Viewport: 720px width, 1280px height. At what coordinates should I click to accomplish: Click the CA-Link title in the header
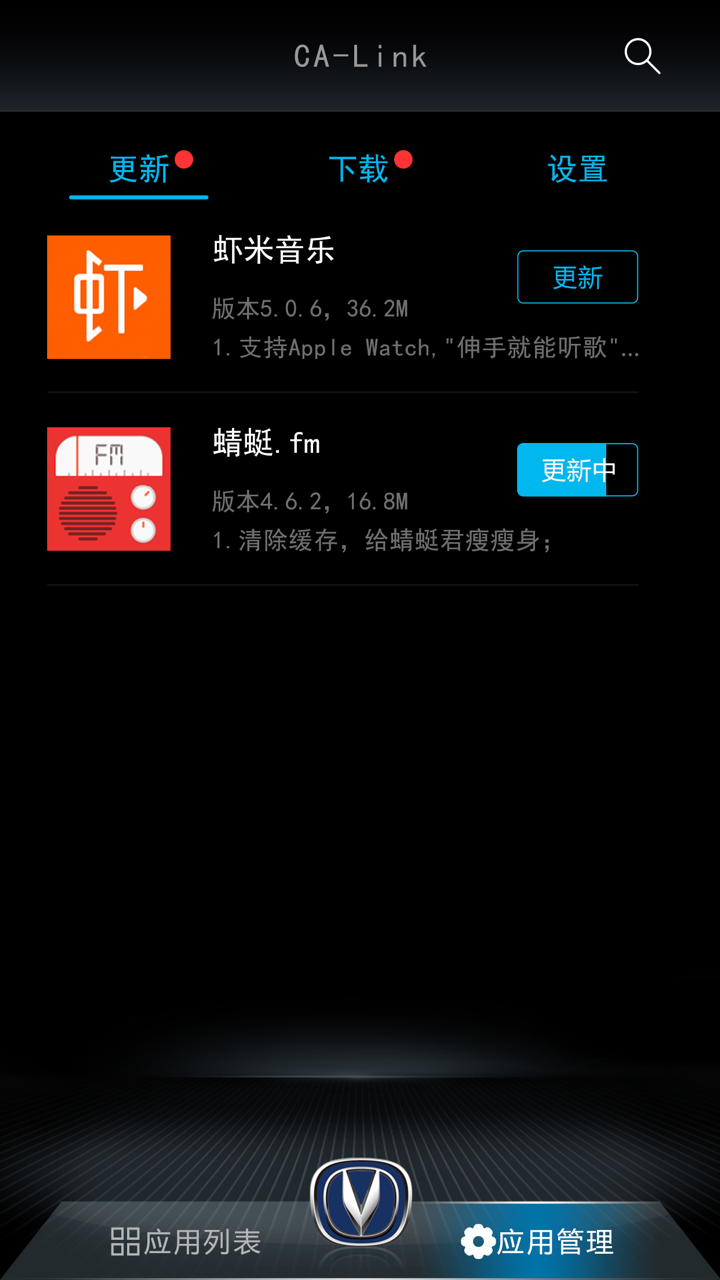tap(360, 57)
